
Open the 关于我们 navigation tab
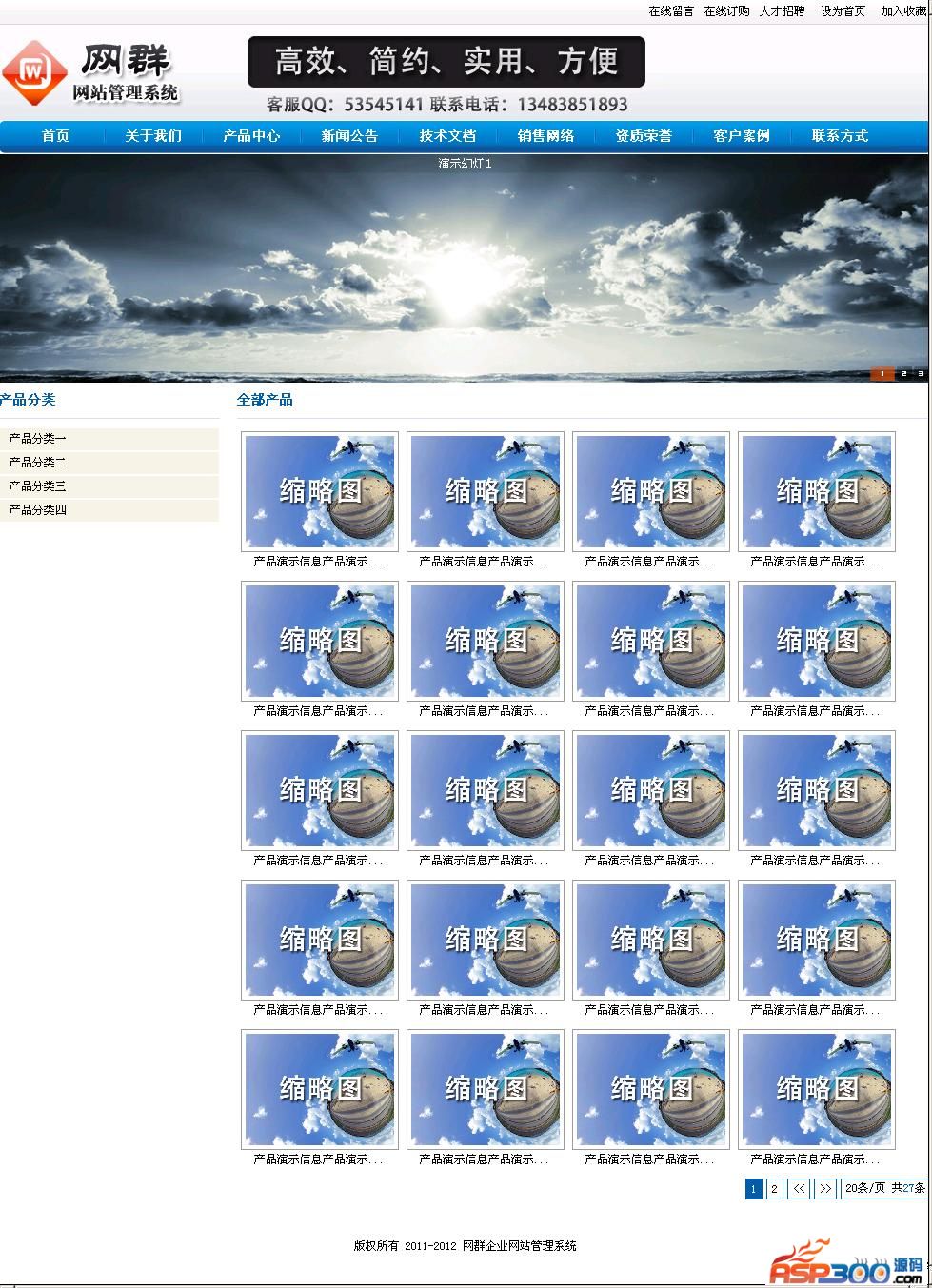(153, 136)
